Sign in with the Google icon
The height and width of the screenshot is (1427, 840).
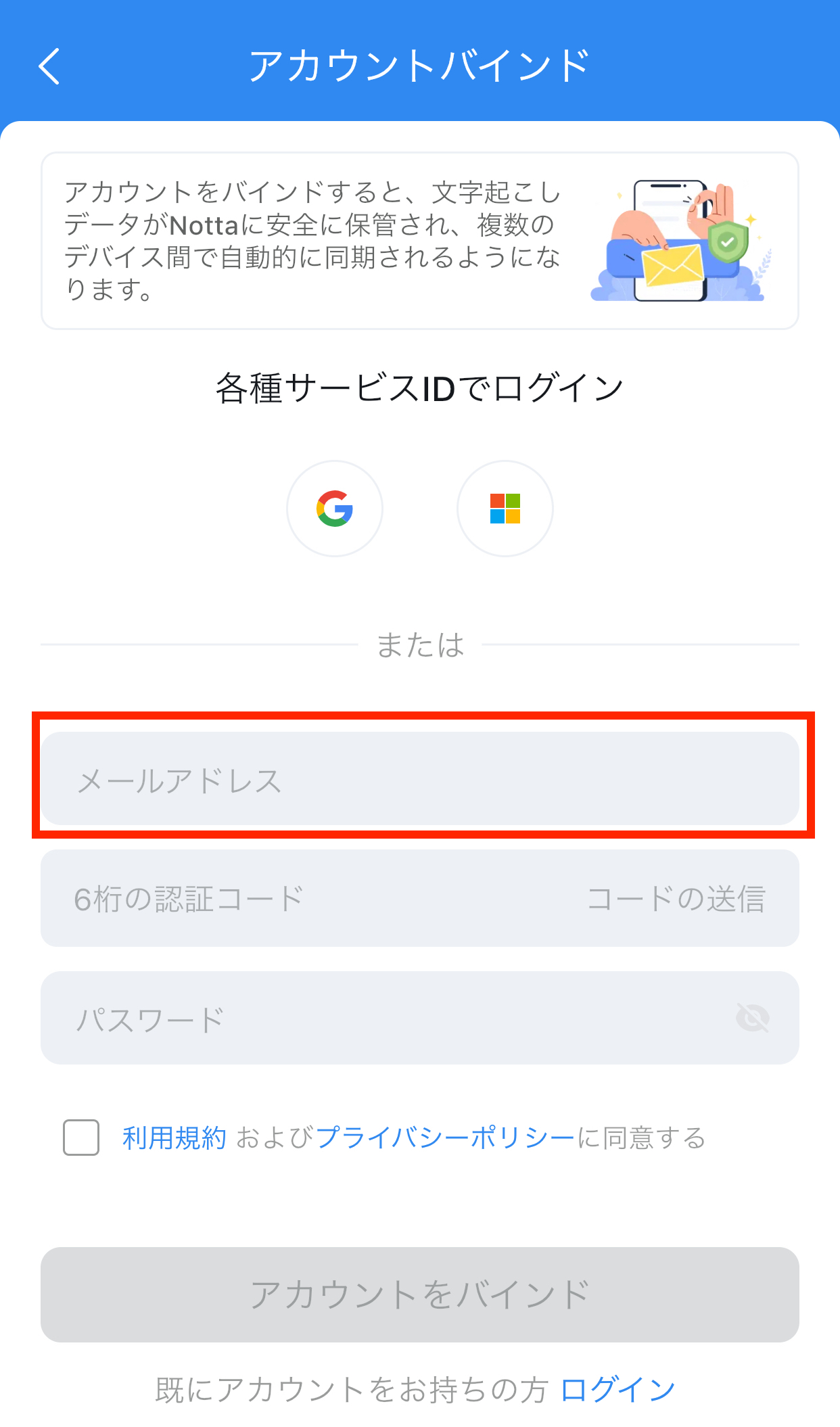[335, 509]
